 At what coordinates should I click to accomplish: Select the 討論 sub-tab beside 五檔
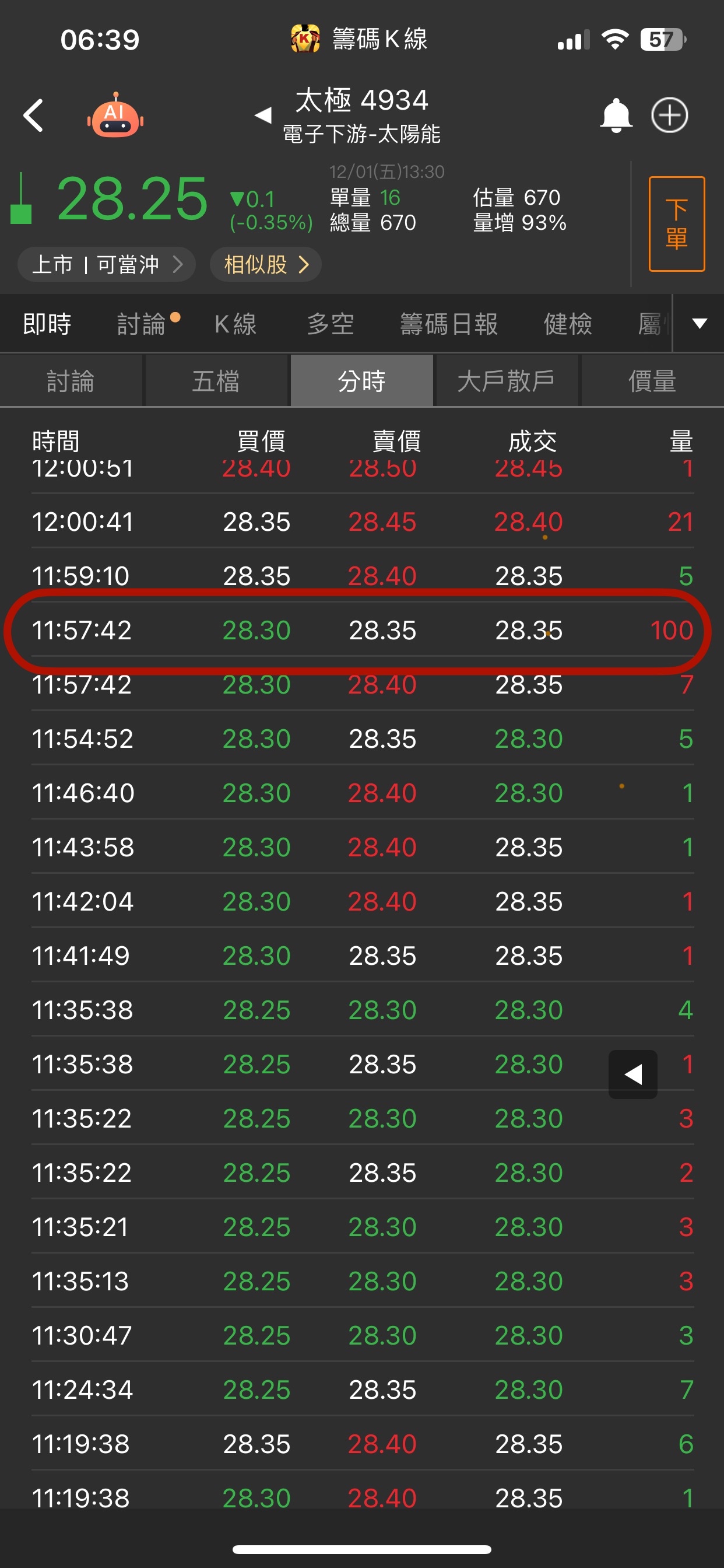71,381
